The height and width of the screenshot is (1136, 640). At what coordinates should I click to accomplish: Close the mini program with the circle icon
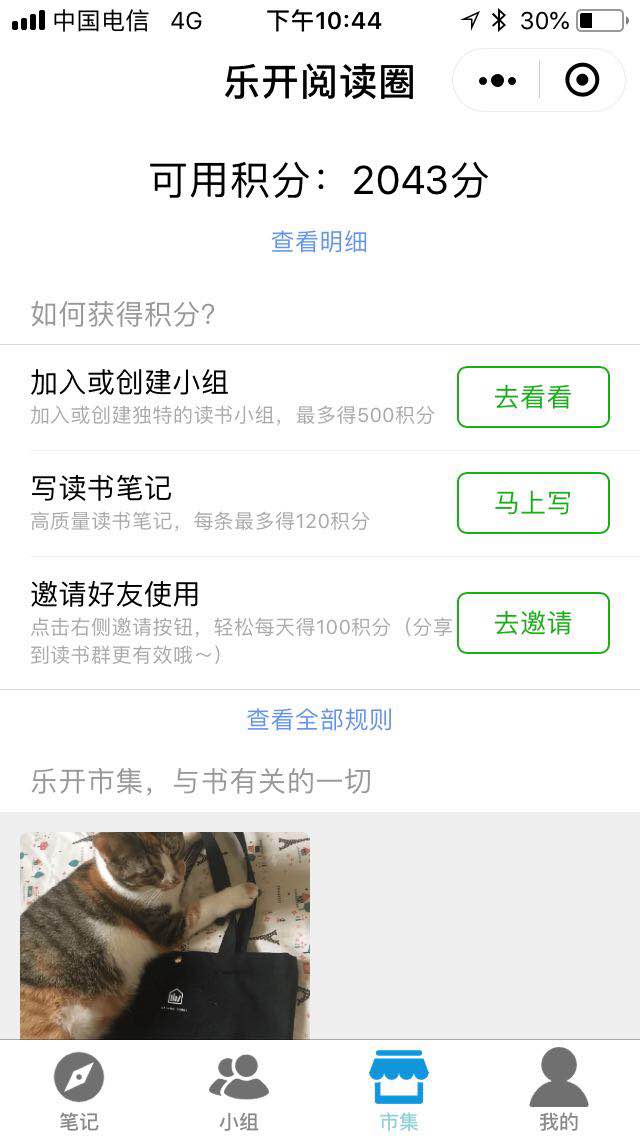[x=582, y=80]
